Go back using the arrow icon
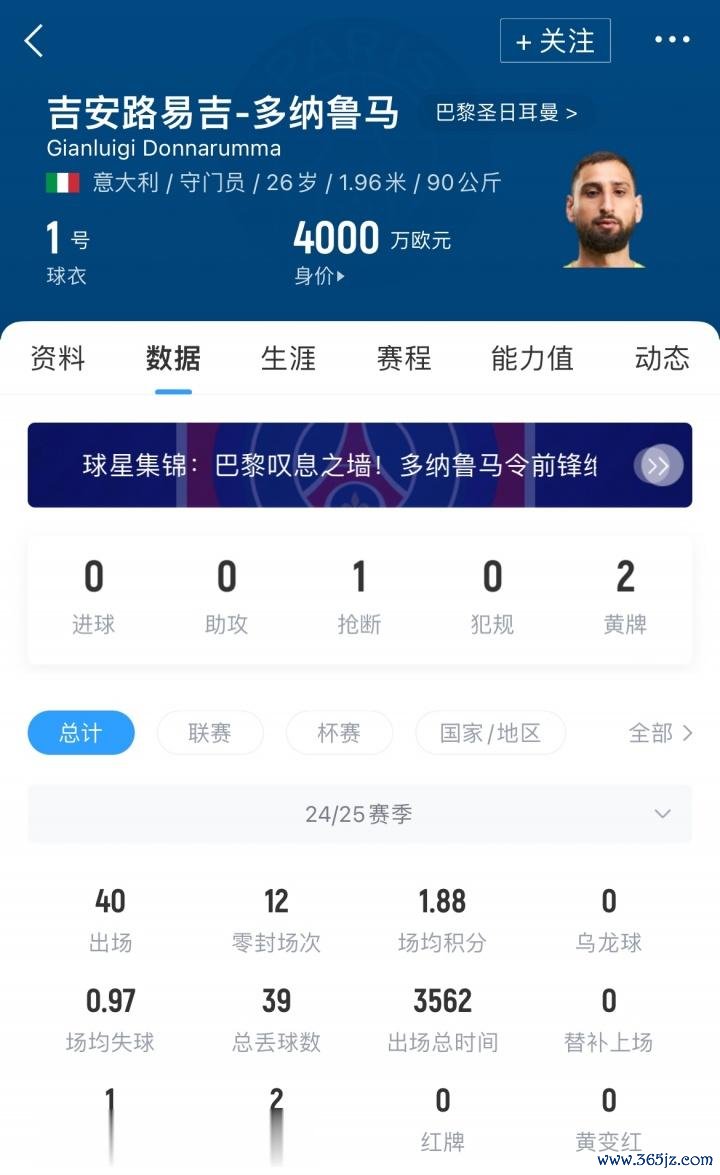The width and height of the screenshot is (720, 1175). point(34,41)
